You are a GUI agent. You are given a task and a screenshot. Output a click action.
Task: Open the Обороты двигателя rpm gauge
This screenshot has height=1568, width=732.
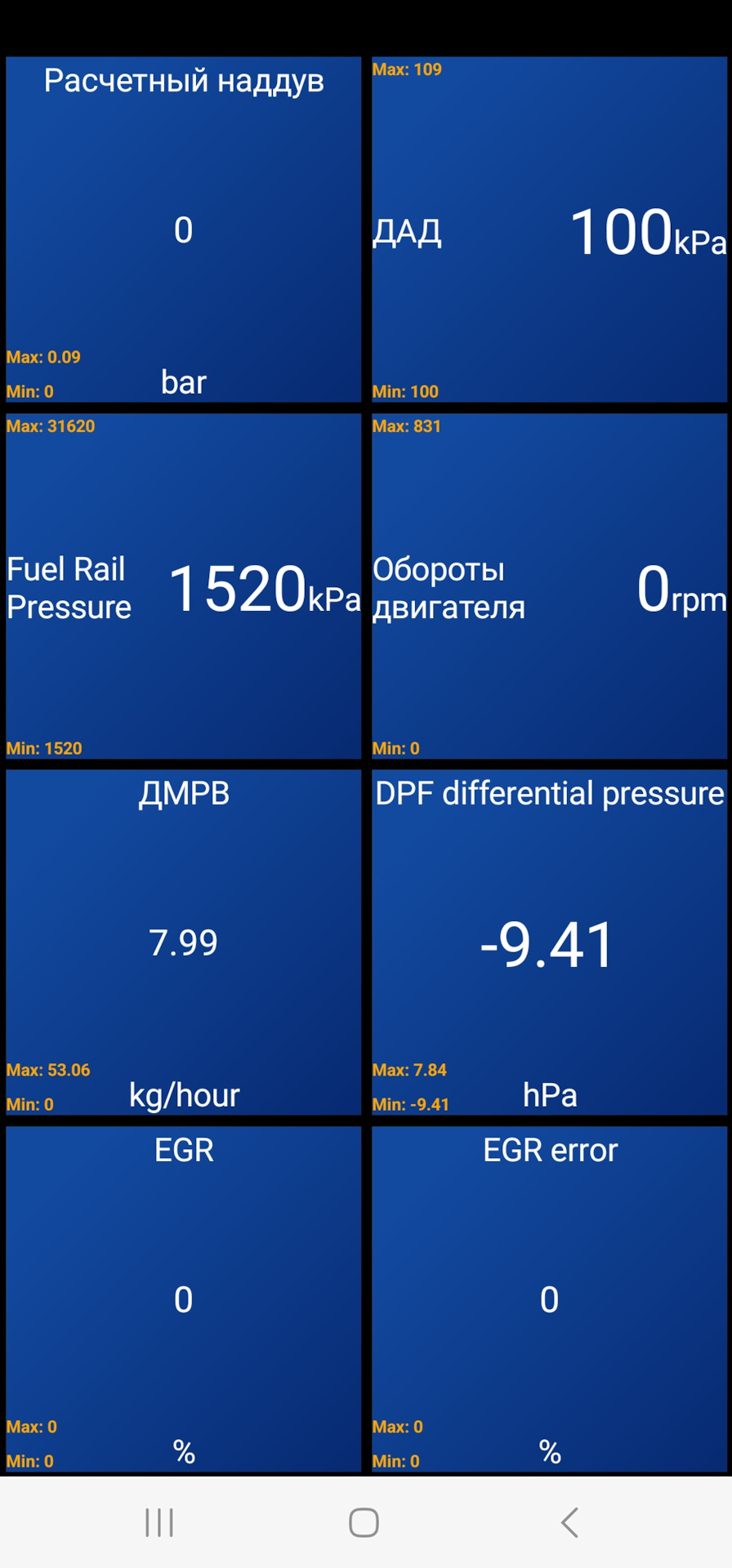549,586
